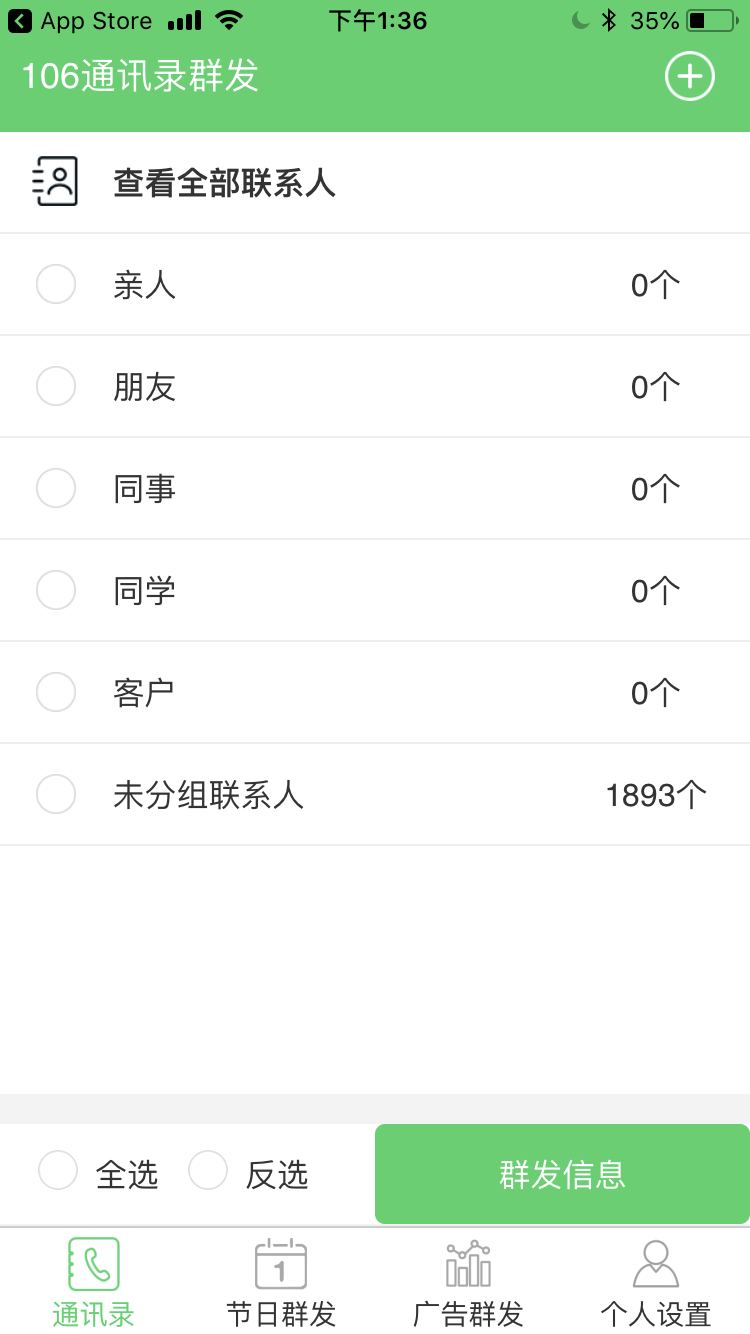This screenshot has height=1334, width=750.
Task: Select the 通讯录 phone book icon
Action: pos(92,1267)
